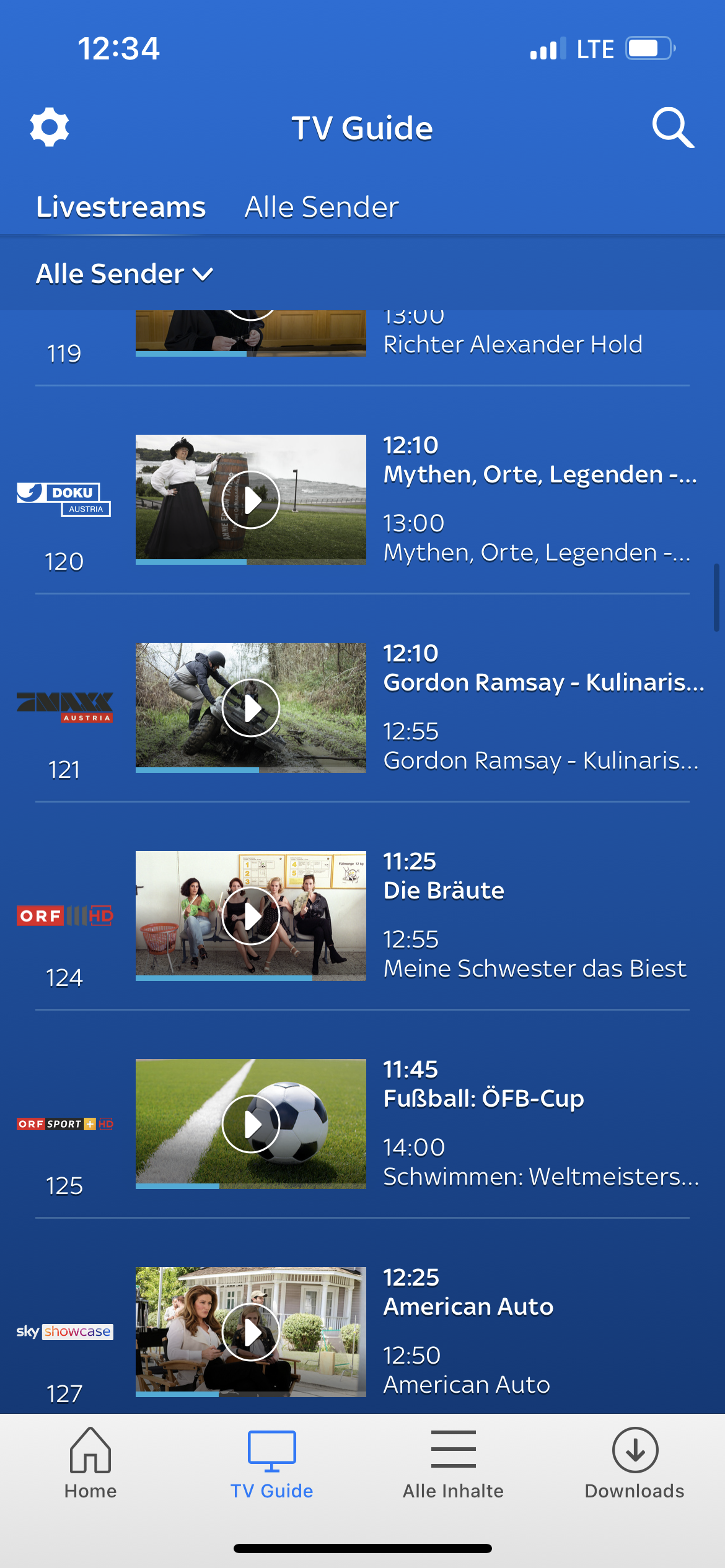Open the search magnifier
Image resolution: width=725 pixels, height=1568 pixels.
coord(673,128)
